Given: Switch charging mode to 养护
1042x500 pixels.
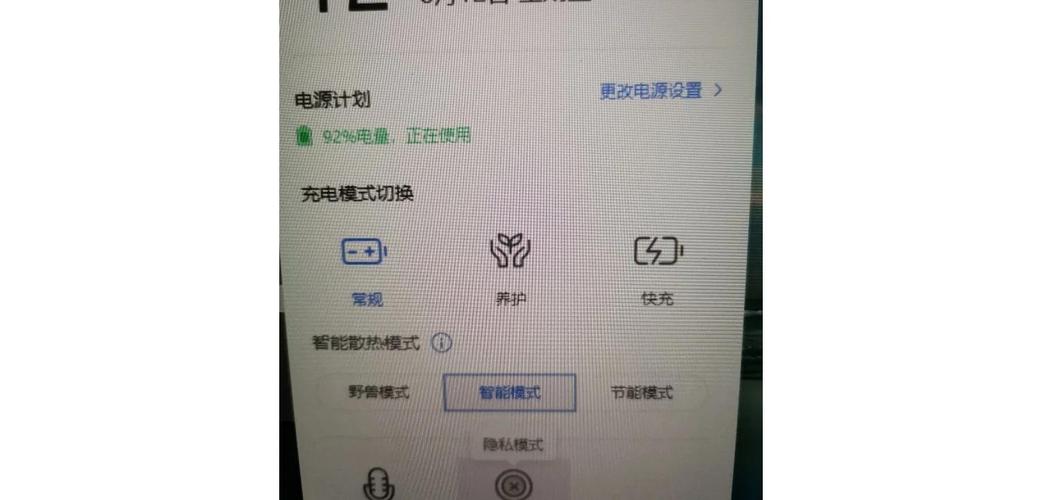Looking at the screenshot, I should point(510,264).
